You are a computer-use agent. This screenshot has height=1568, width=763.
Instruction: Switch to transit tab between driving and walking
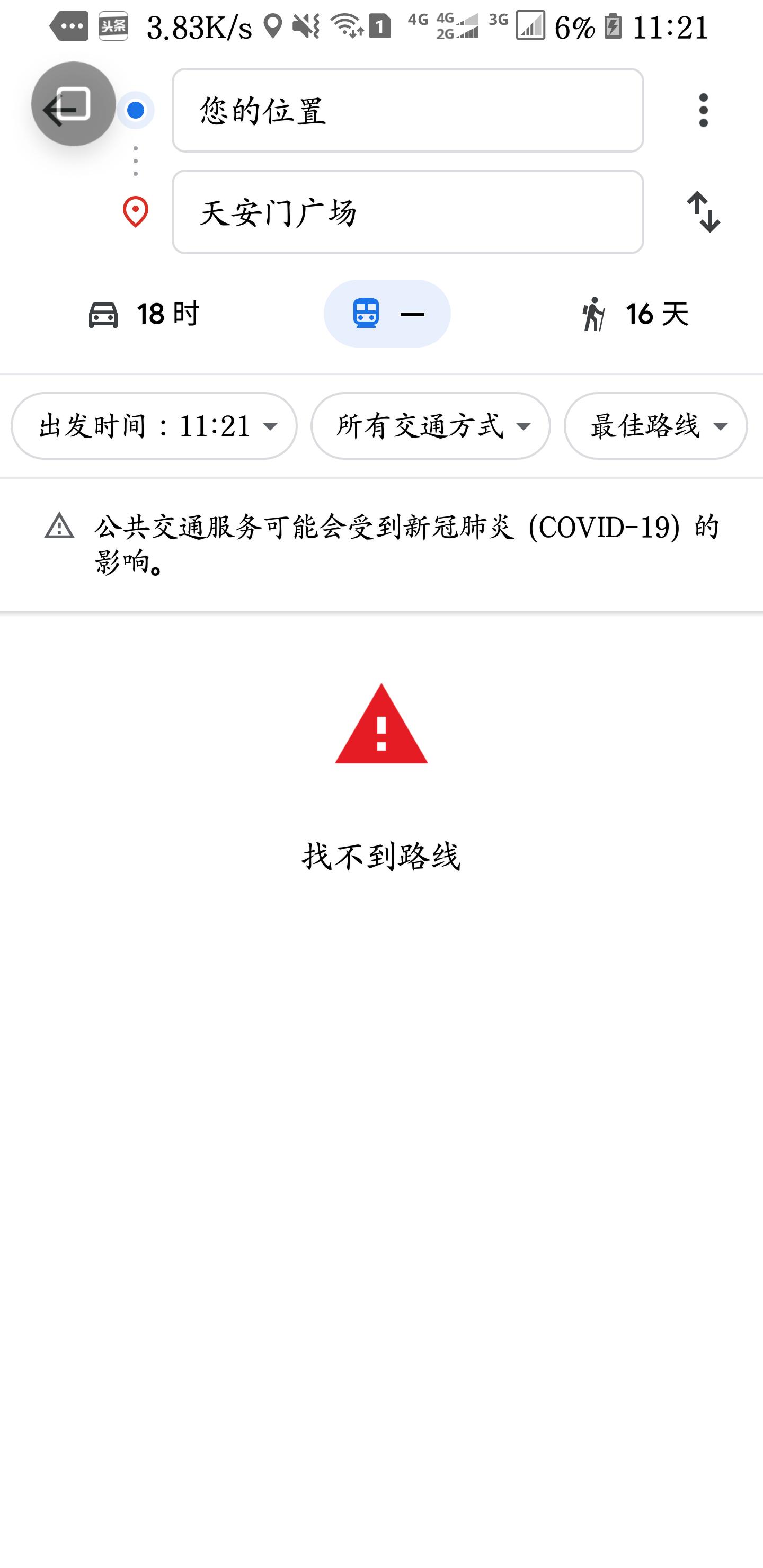click(387, 314)
